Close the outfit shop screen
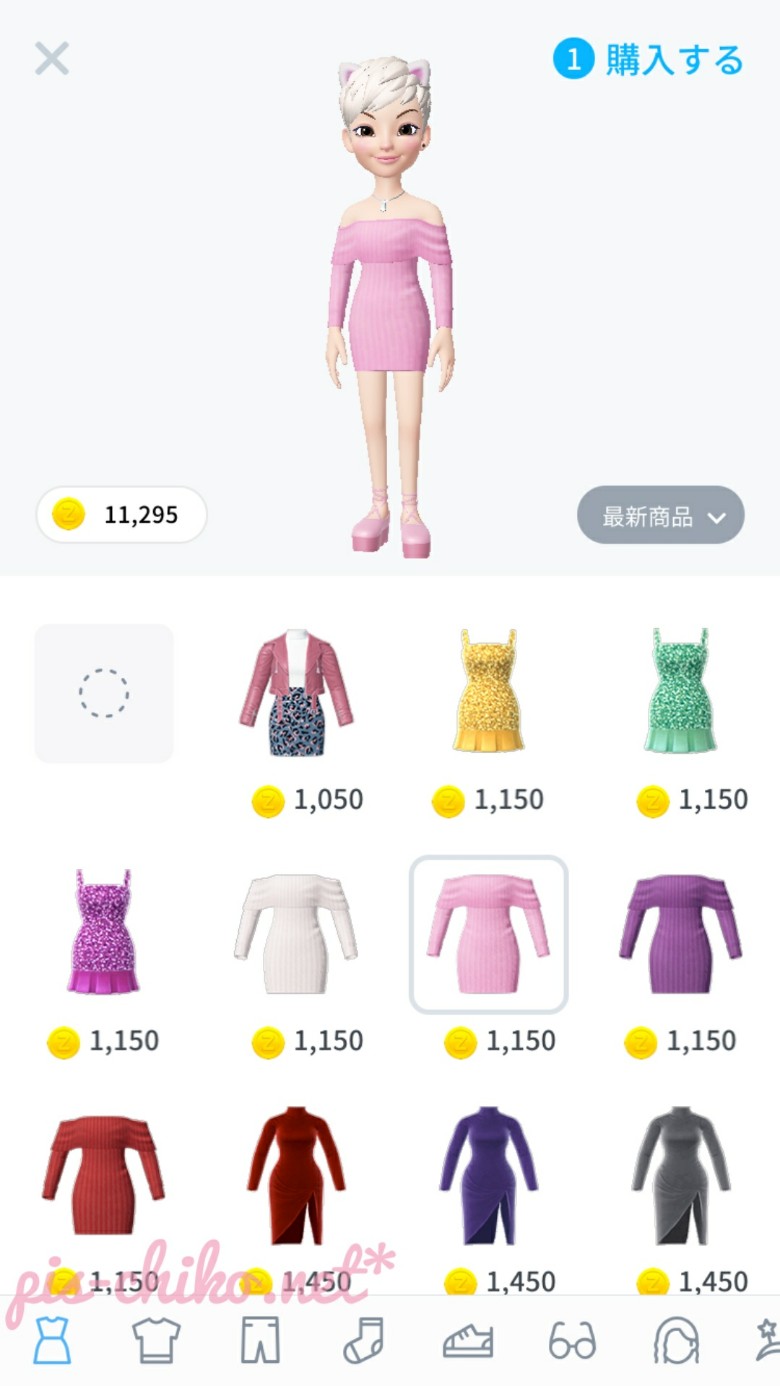The height and width of the screenshot is (1386, 780). click(52, 59)
